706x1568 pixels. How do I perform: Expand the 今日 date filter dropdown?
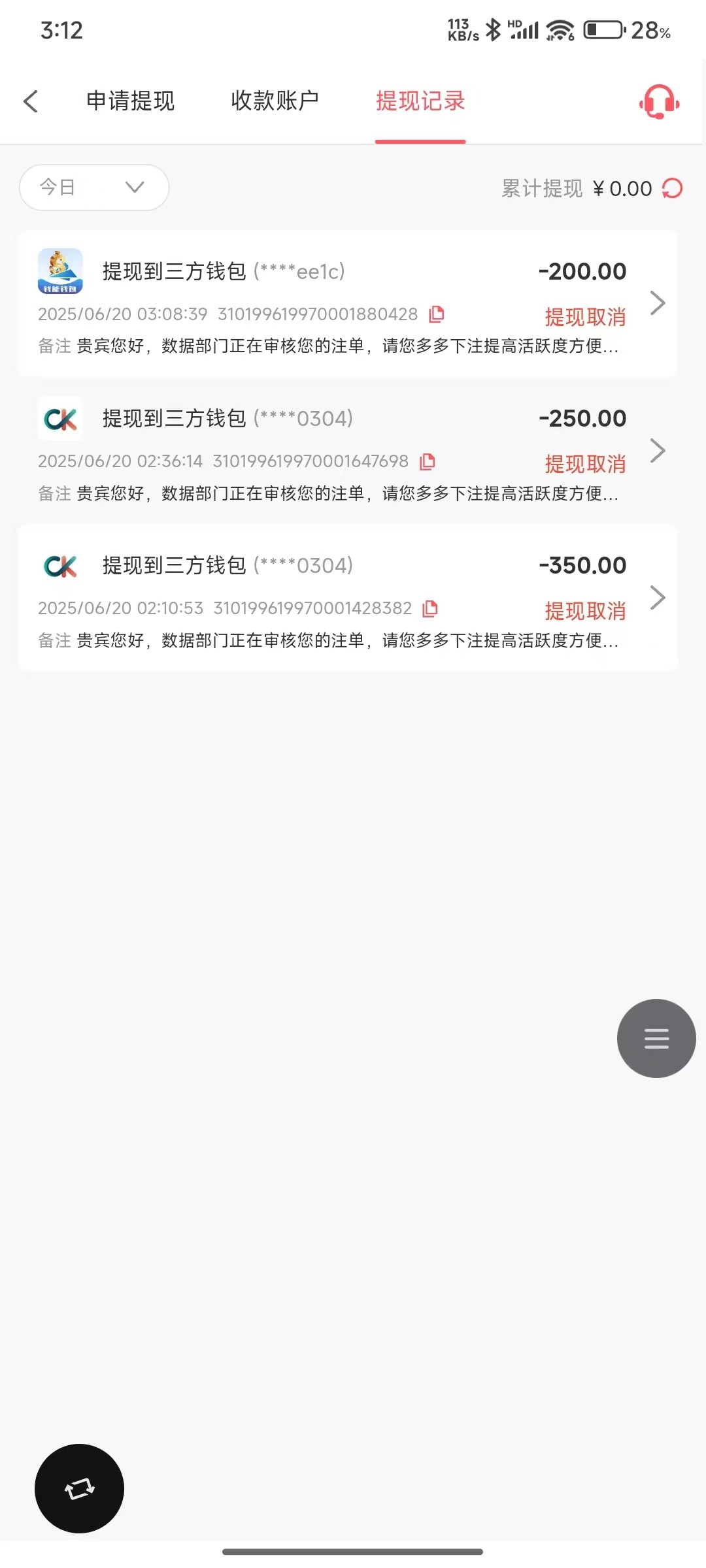94,188
